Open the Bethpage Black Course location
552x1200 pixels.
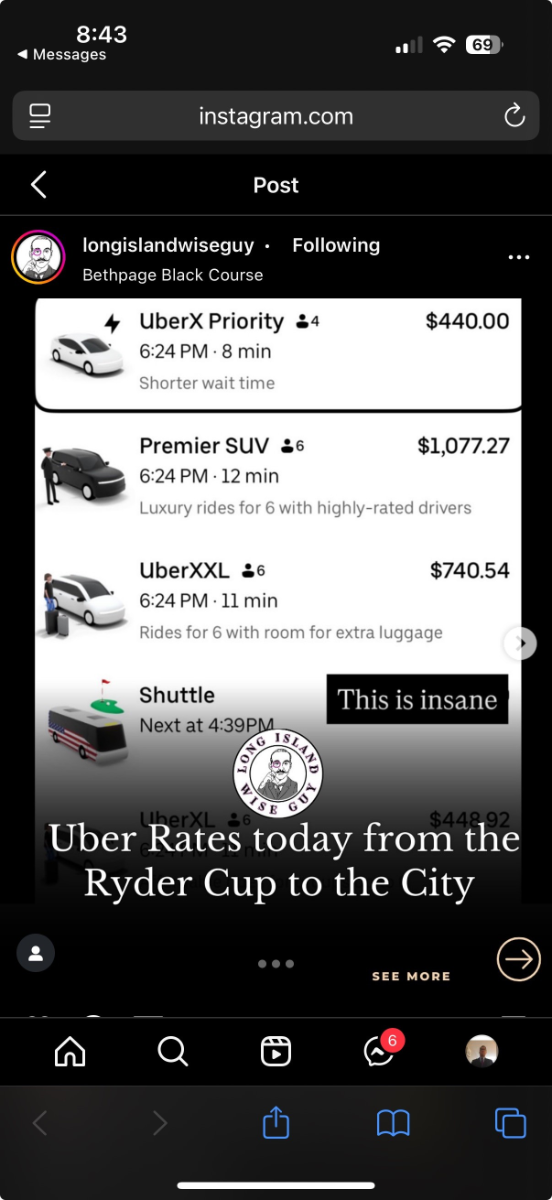click(173, 274)
